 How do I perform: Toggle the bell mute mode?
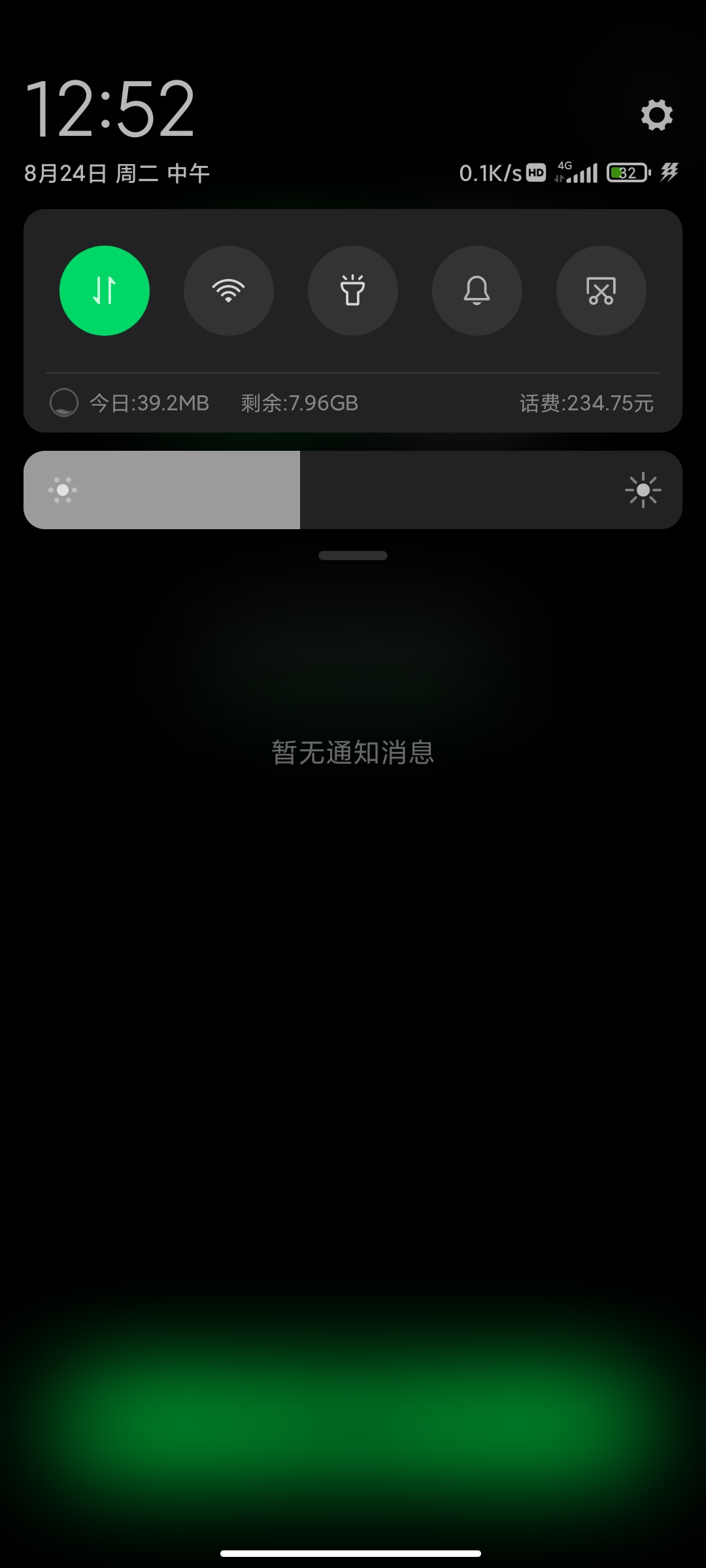(x=477, y=291)
